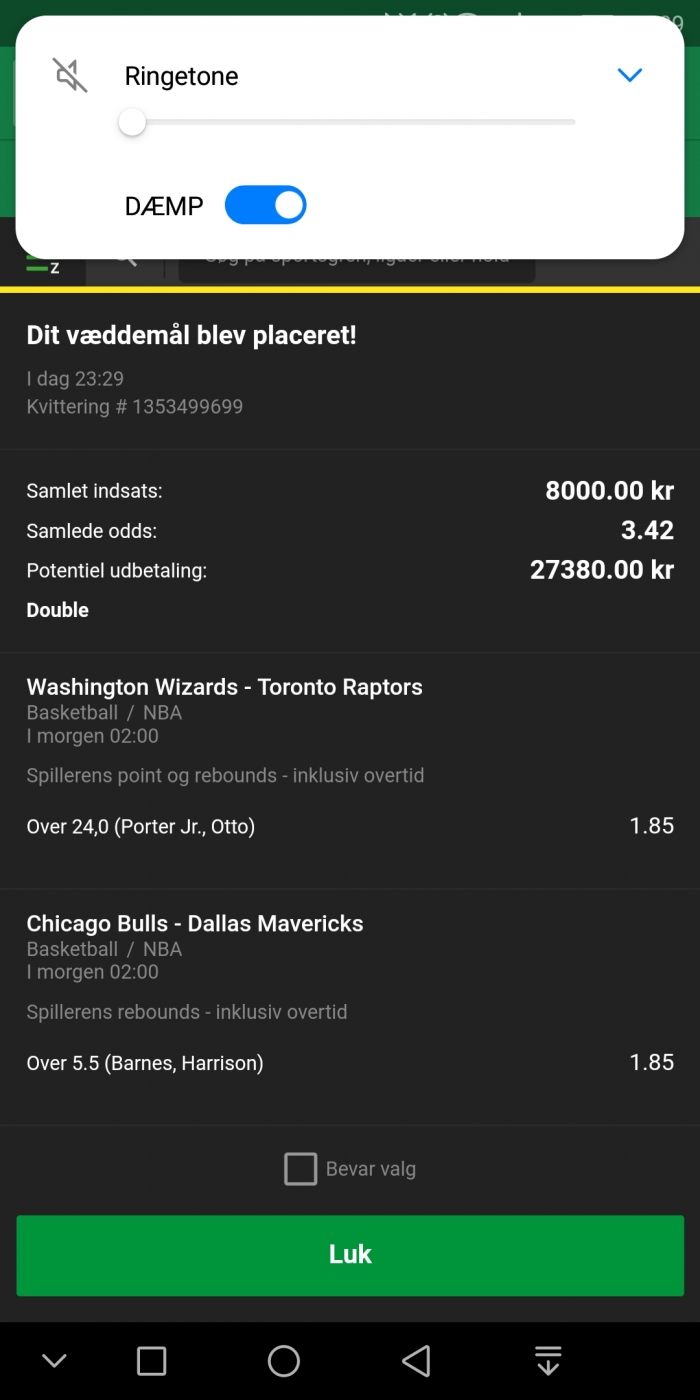Hide the navigation bar with the down chevron
The width and height of the screenshot is (700, 1400).
point(54,1360)
